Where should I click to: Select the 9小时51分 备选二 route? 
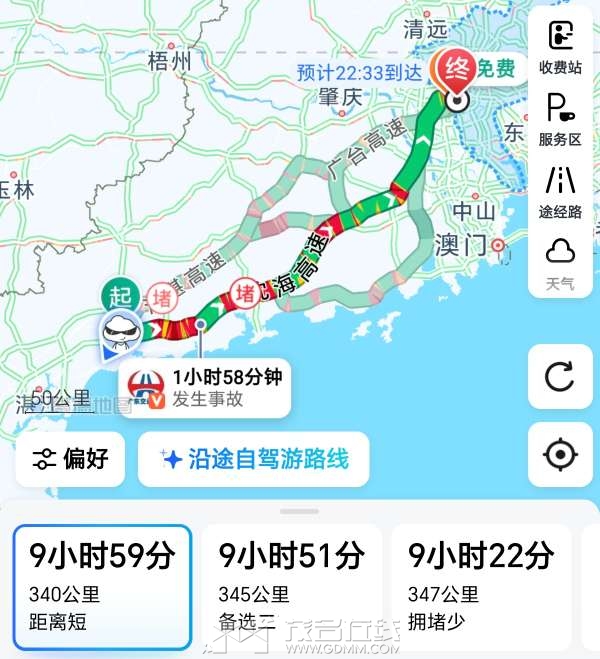[291, 588]
